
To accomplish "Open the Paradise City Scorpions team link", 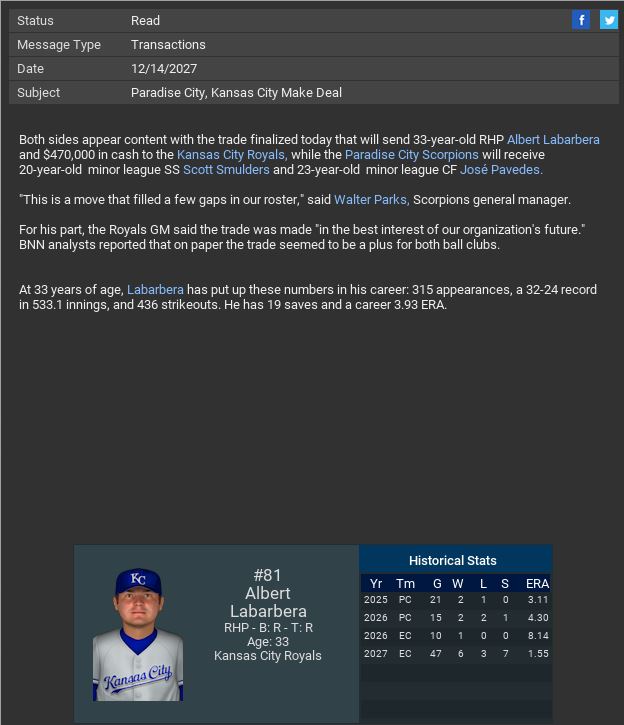I will click(x=411, y=155).
